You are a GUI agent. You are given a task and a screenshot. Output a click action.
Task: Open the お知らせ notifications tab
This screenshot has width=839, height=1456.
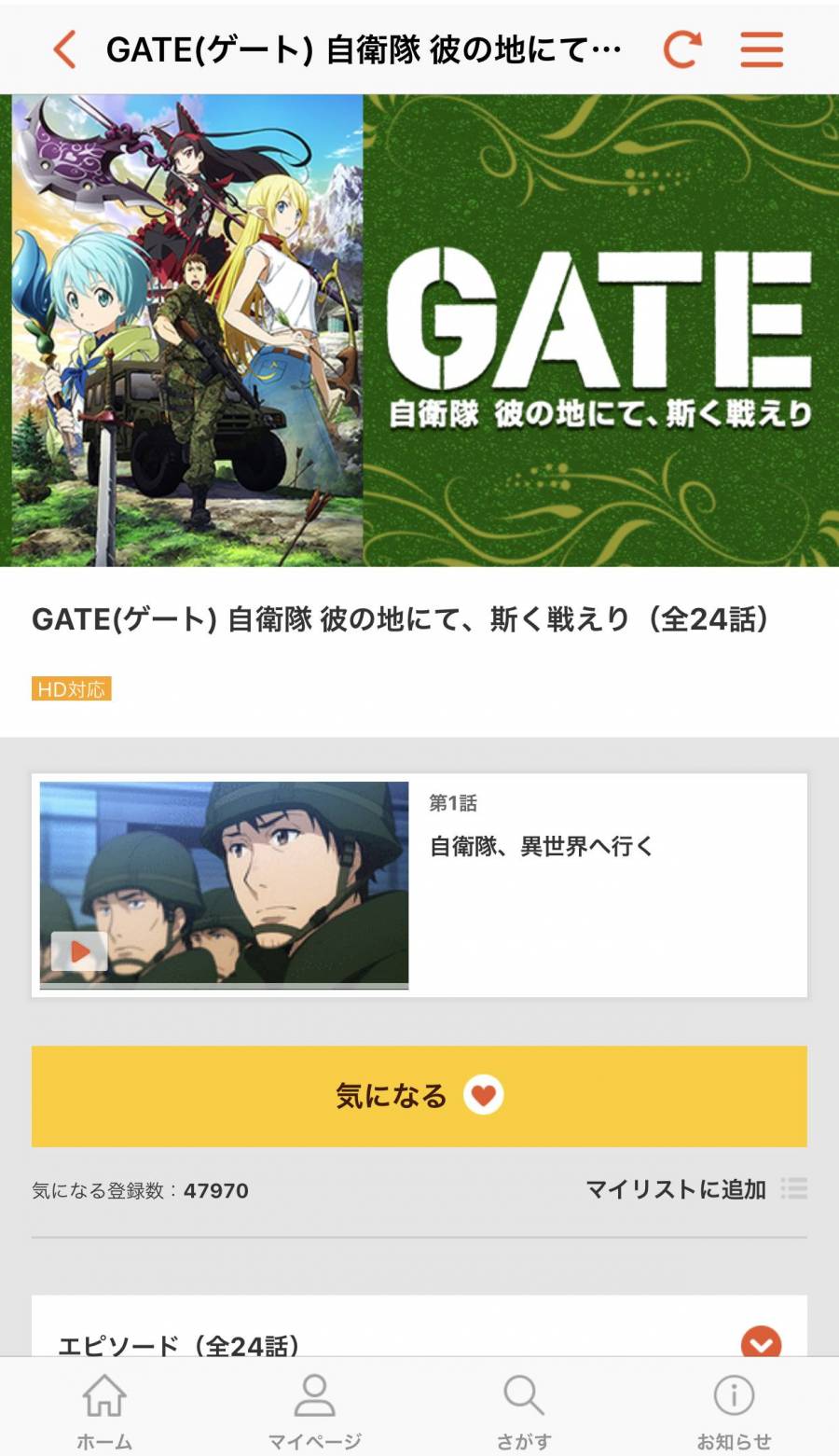click(734, 1410)
